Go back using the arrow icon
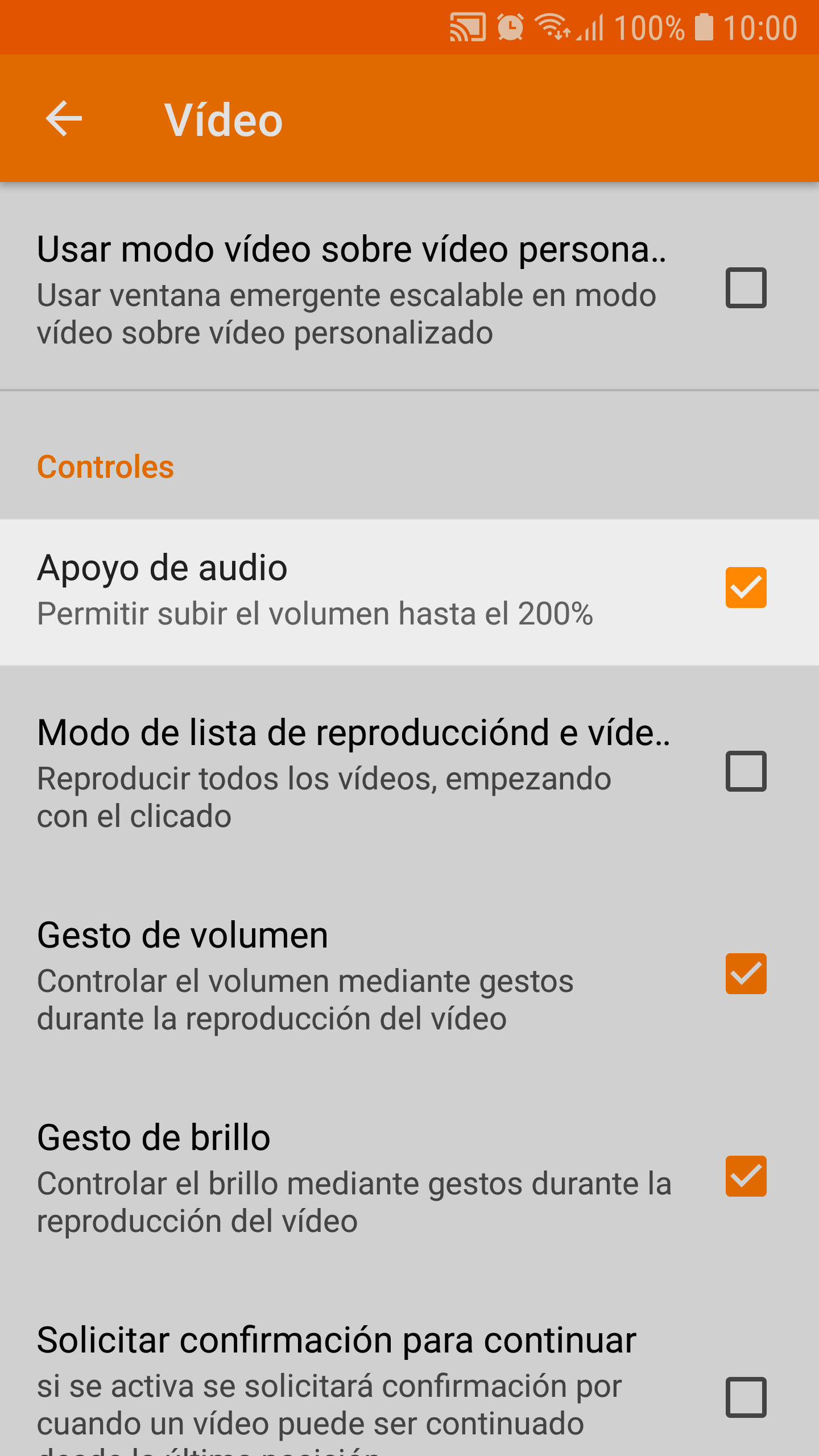 (x=64, y=119)
